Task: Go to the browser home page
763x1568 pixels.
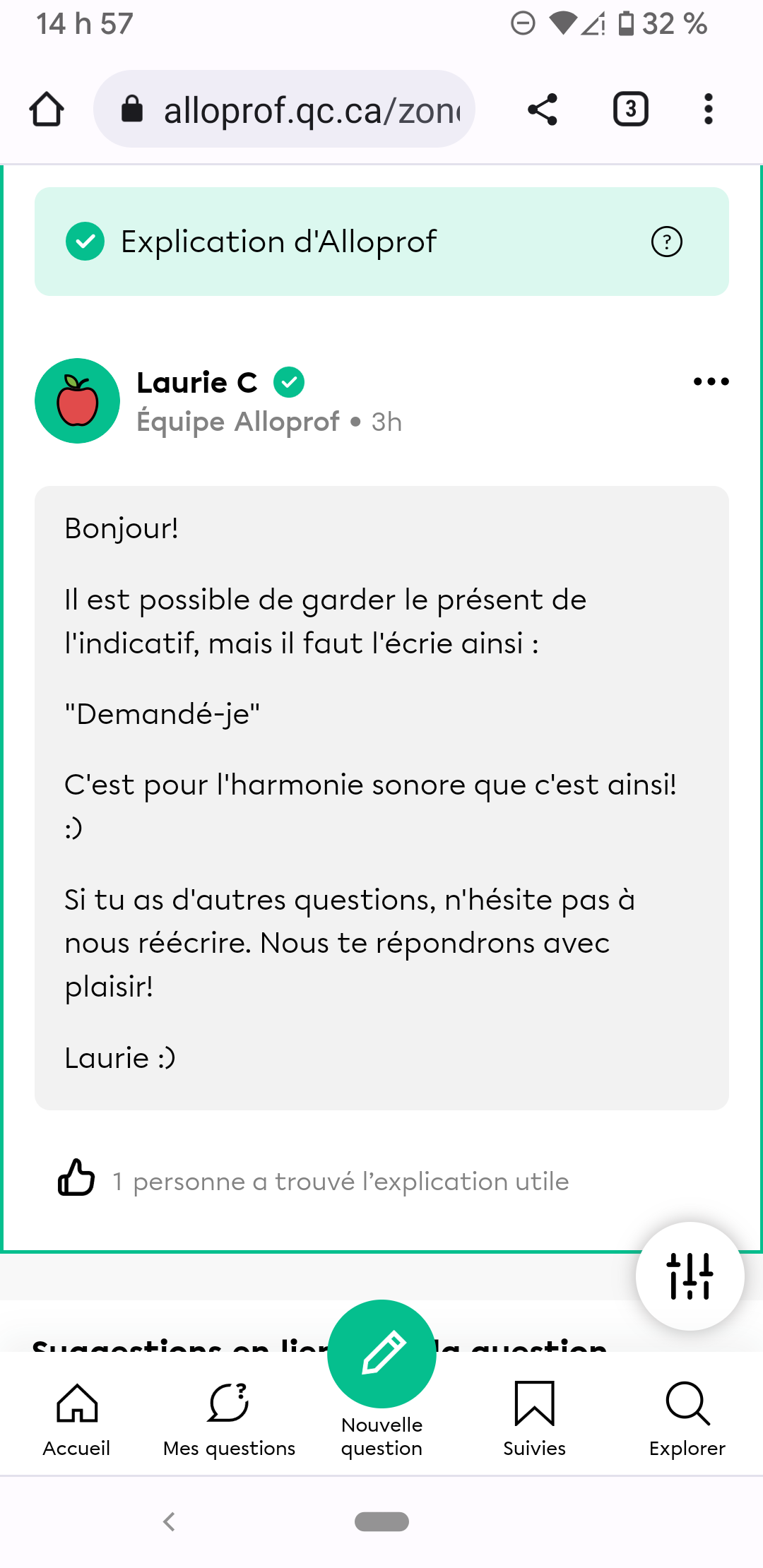Action: pyautogui.click(x=47, y=109)
